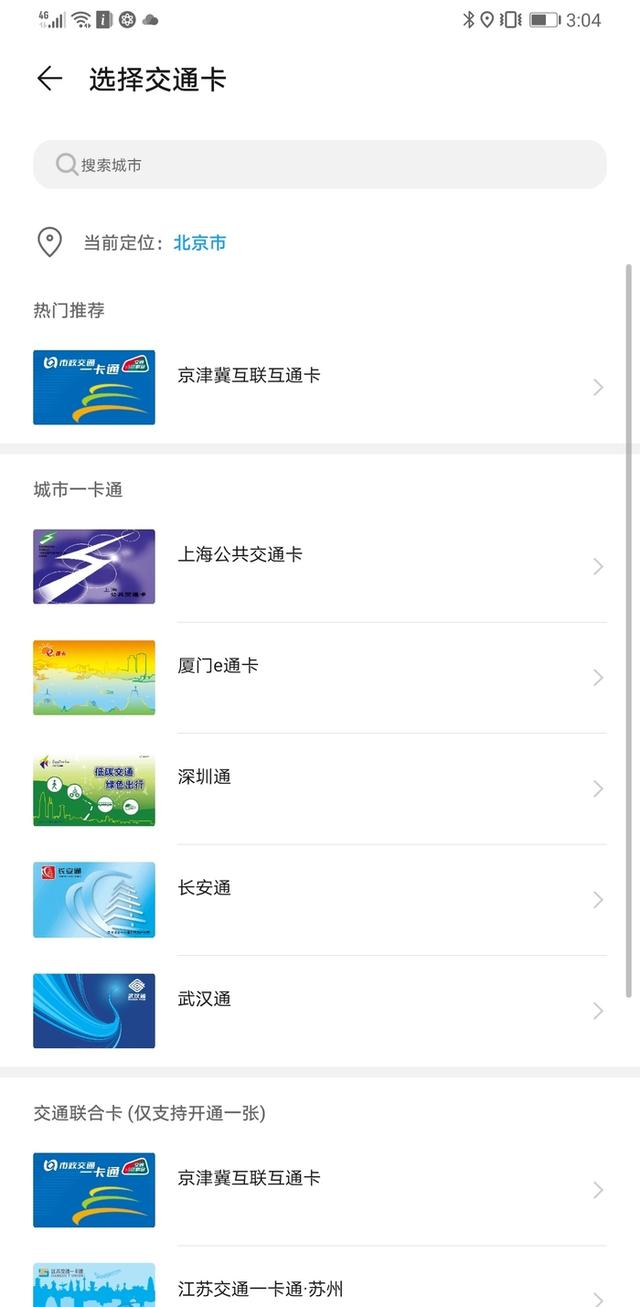Select the 上海公共交通卡 row
Image resolution: width=640 pixels, height=1307 pixels.
(x=320, y=566)
